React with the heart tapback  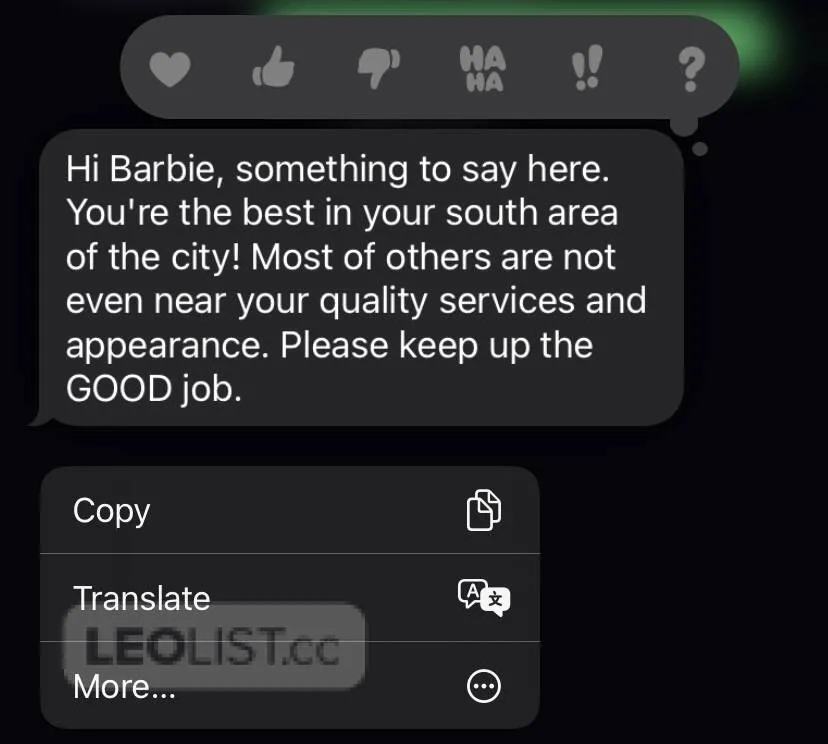coord(168,69)
